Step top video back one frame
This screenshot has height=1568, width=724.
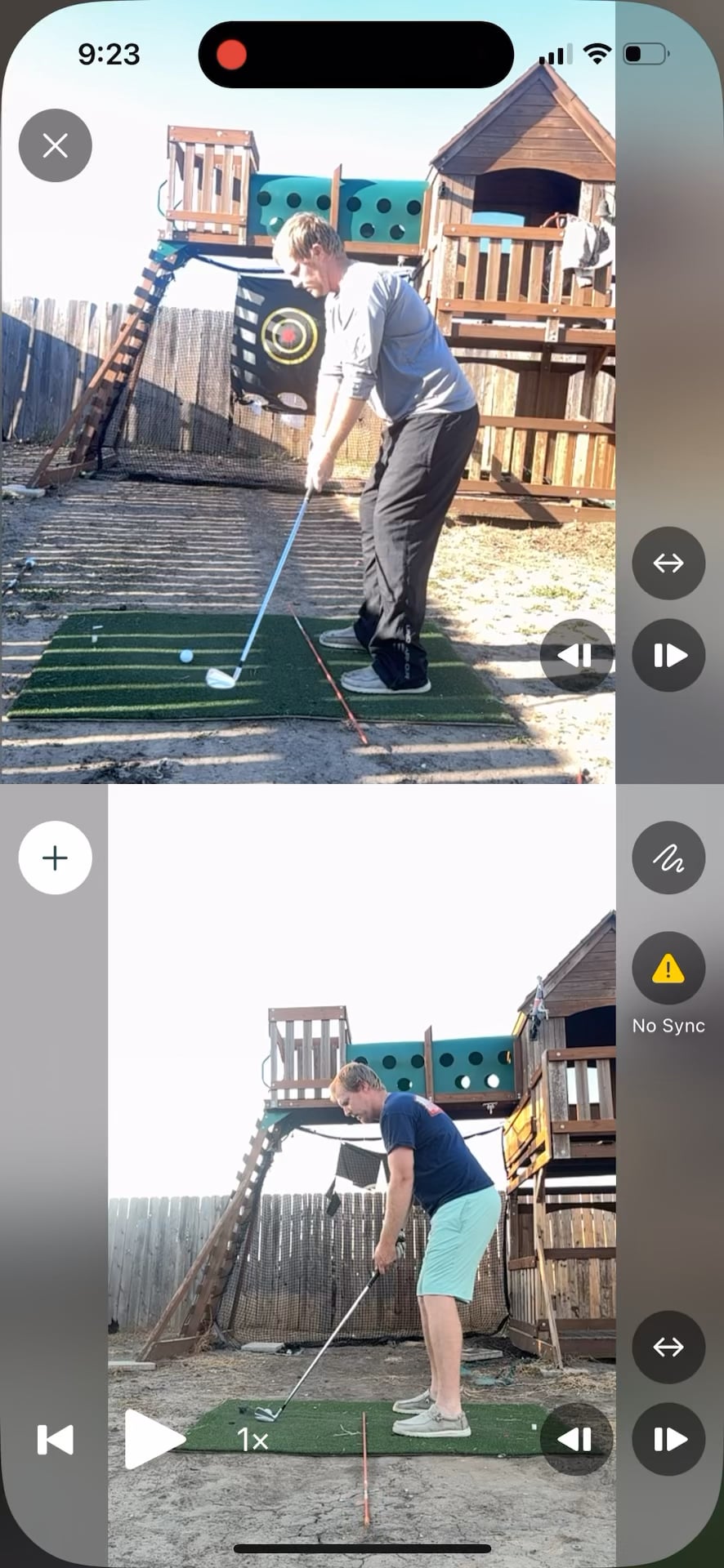click(x=577, y=655)
